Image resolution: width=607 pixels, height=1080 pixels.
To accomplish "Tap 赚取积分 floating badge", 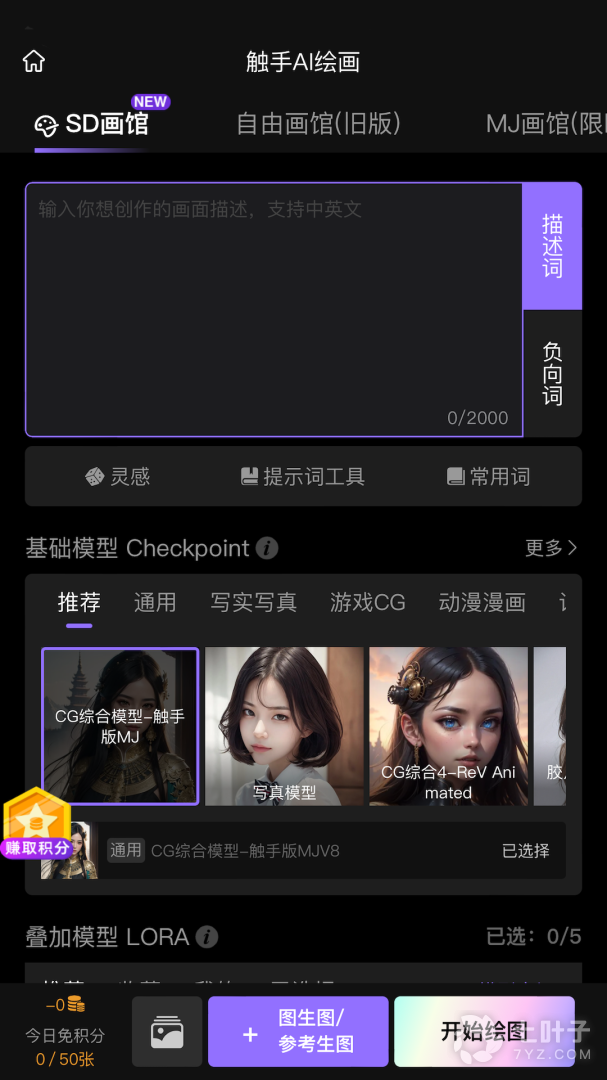I will click(37, 823).
